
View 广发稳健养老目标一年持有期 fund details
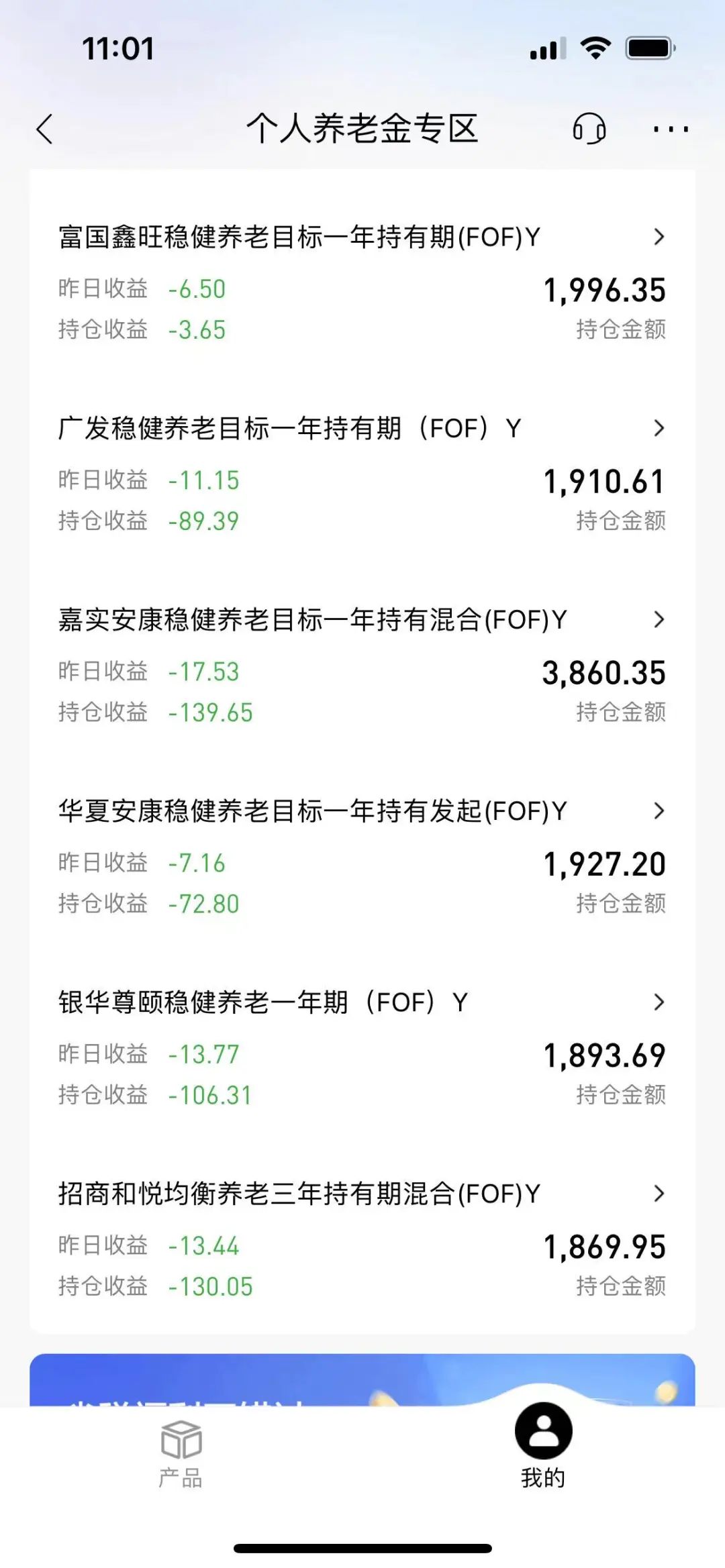point(362,473)
